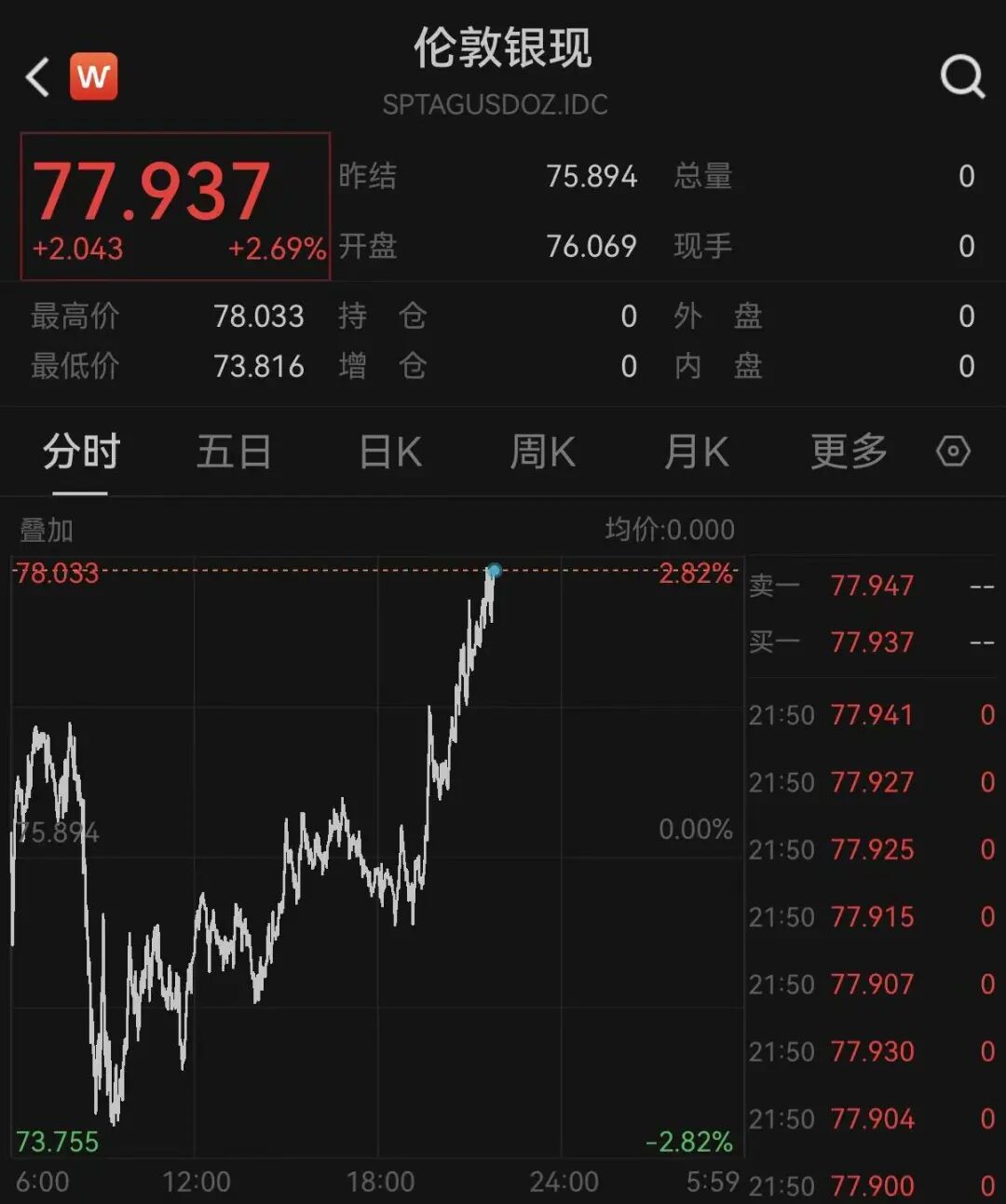
Task: Tap 叠加 to overlay a comparison
Action: click(x=47, y=530)
